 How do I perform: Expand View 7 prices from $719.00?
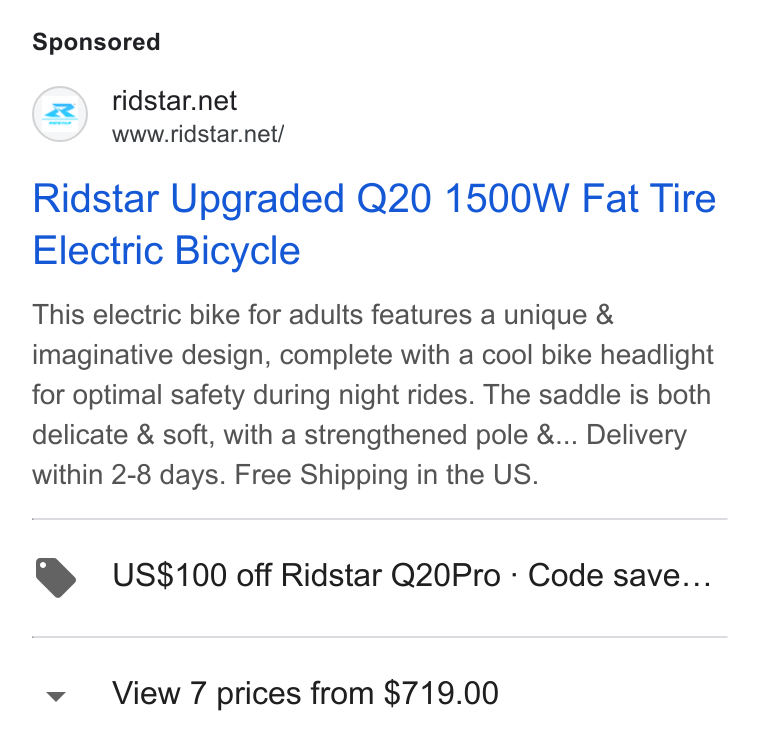click(380, 693)
